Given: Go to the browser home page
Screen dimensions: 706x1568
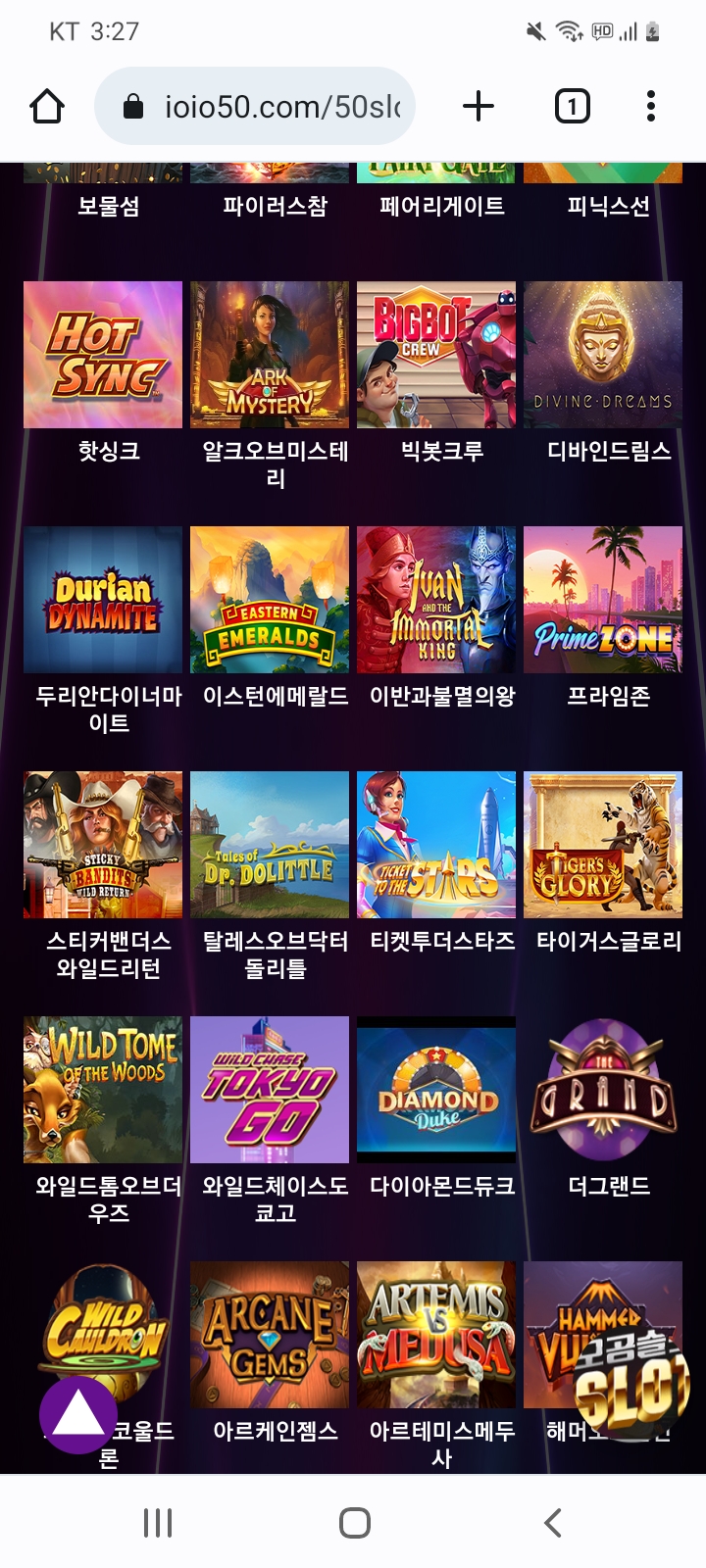Looking at the screenshot, I should 47,106.
